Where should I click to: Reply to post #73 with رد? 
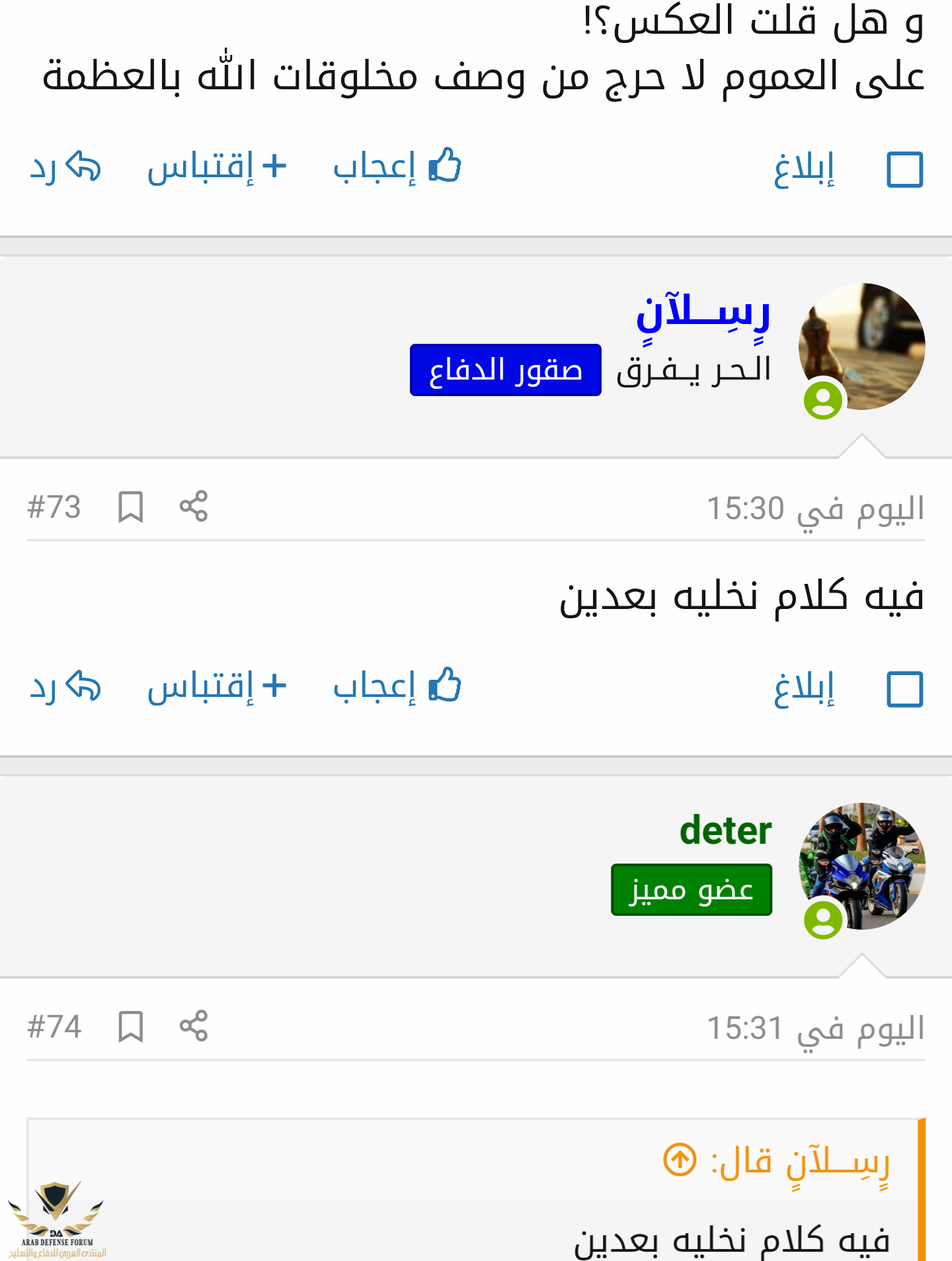tap(65, 686)
